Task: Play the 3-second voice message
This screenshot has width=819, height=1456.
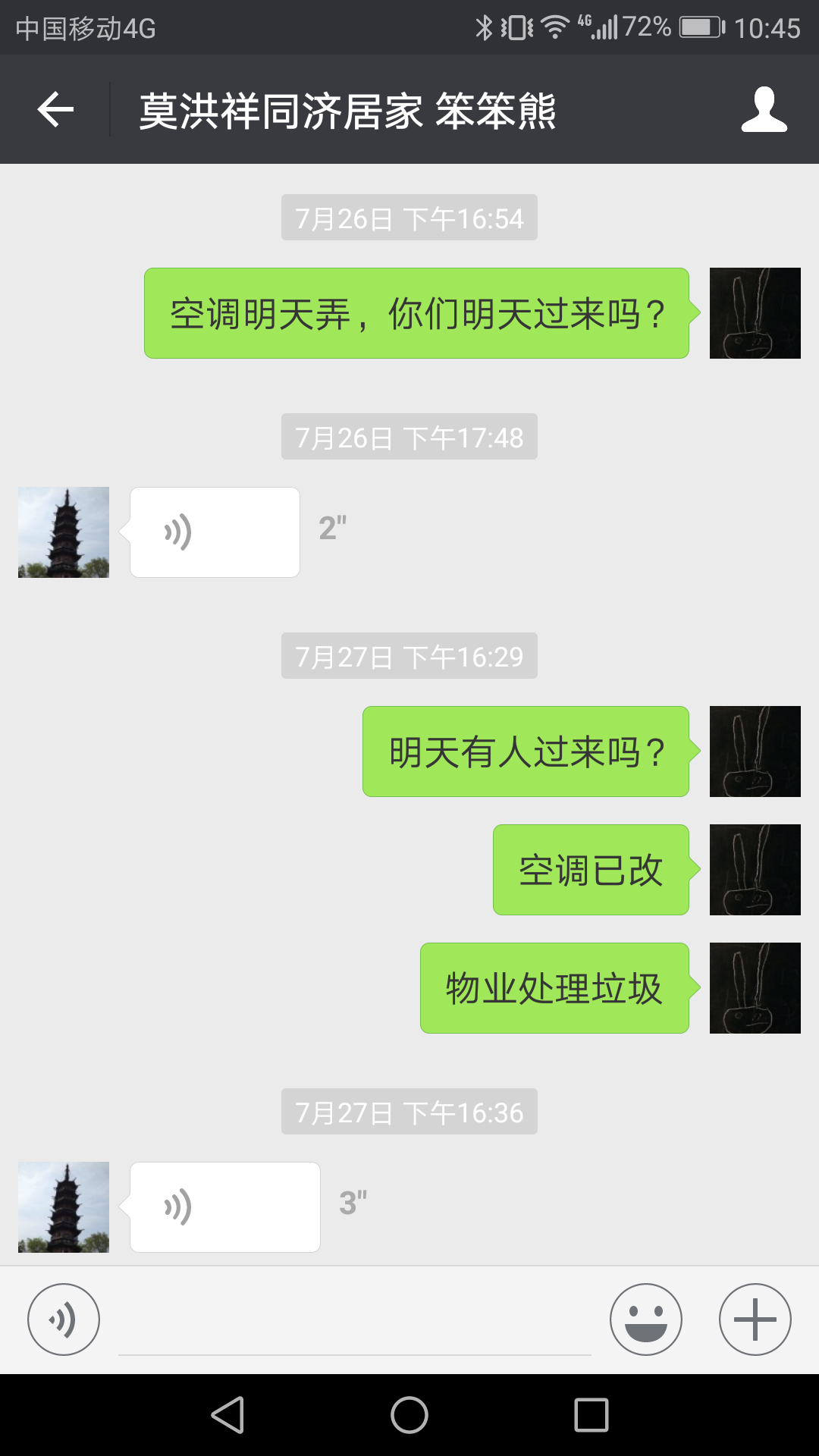Action: 224,1207
